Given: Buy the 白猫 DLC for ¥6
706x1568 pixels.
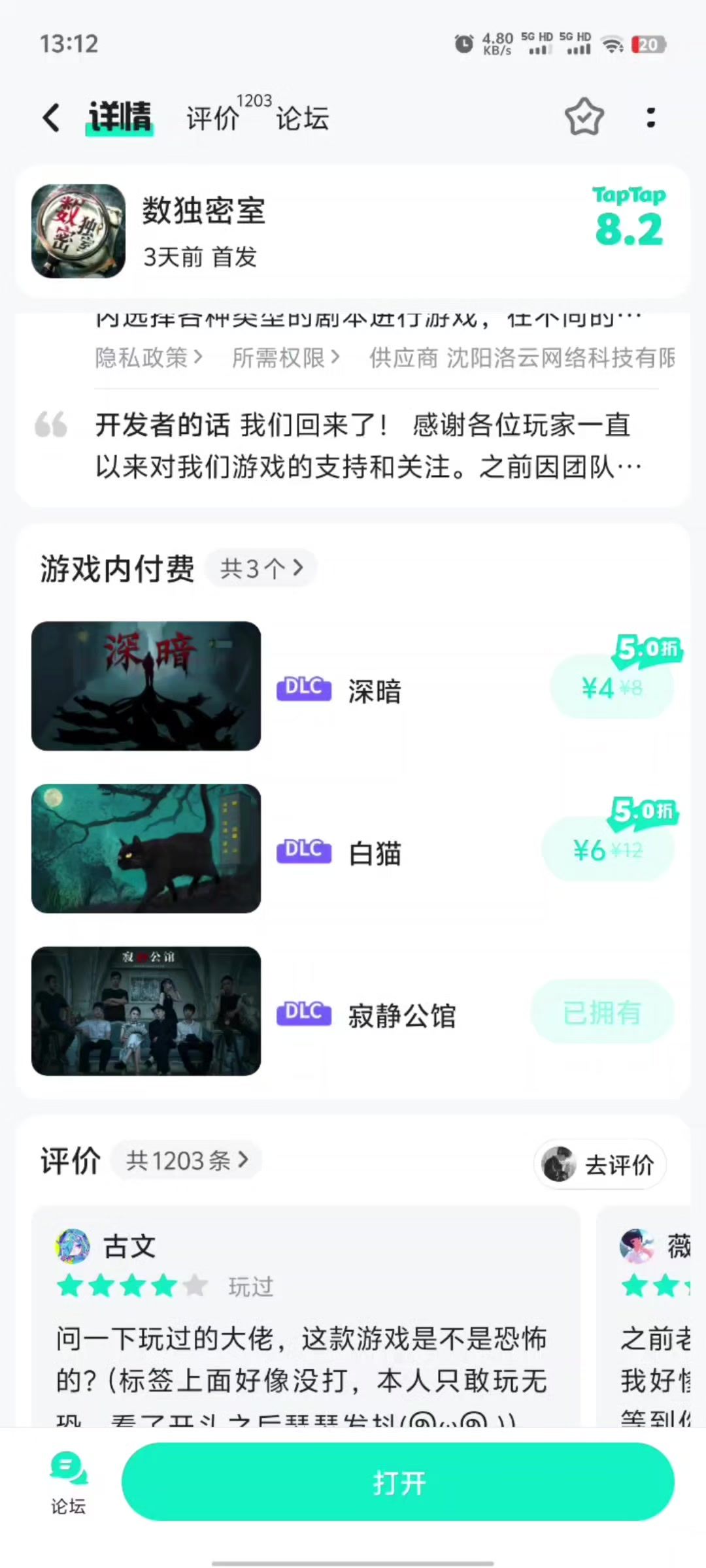Looking at the screenshot, I should (608, 850).
